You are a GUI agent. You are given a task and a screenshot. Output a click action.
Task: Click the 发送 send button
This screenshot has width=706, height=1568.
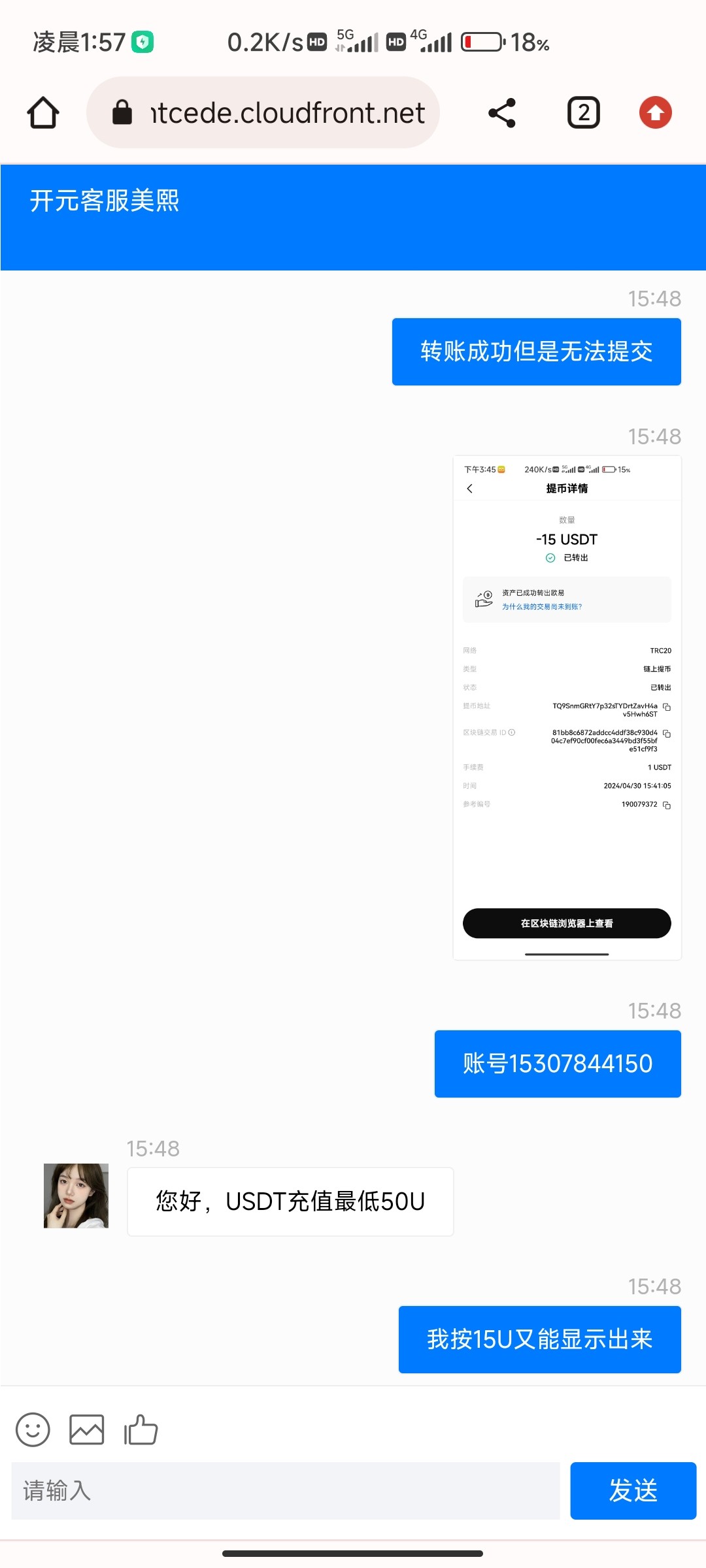(633, 1492)
